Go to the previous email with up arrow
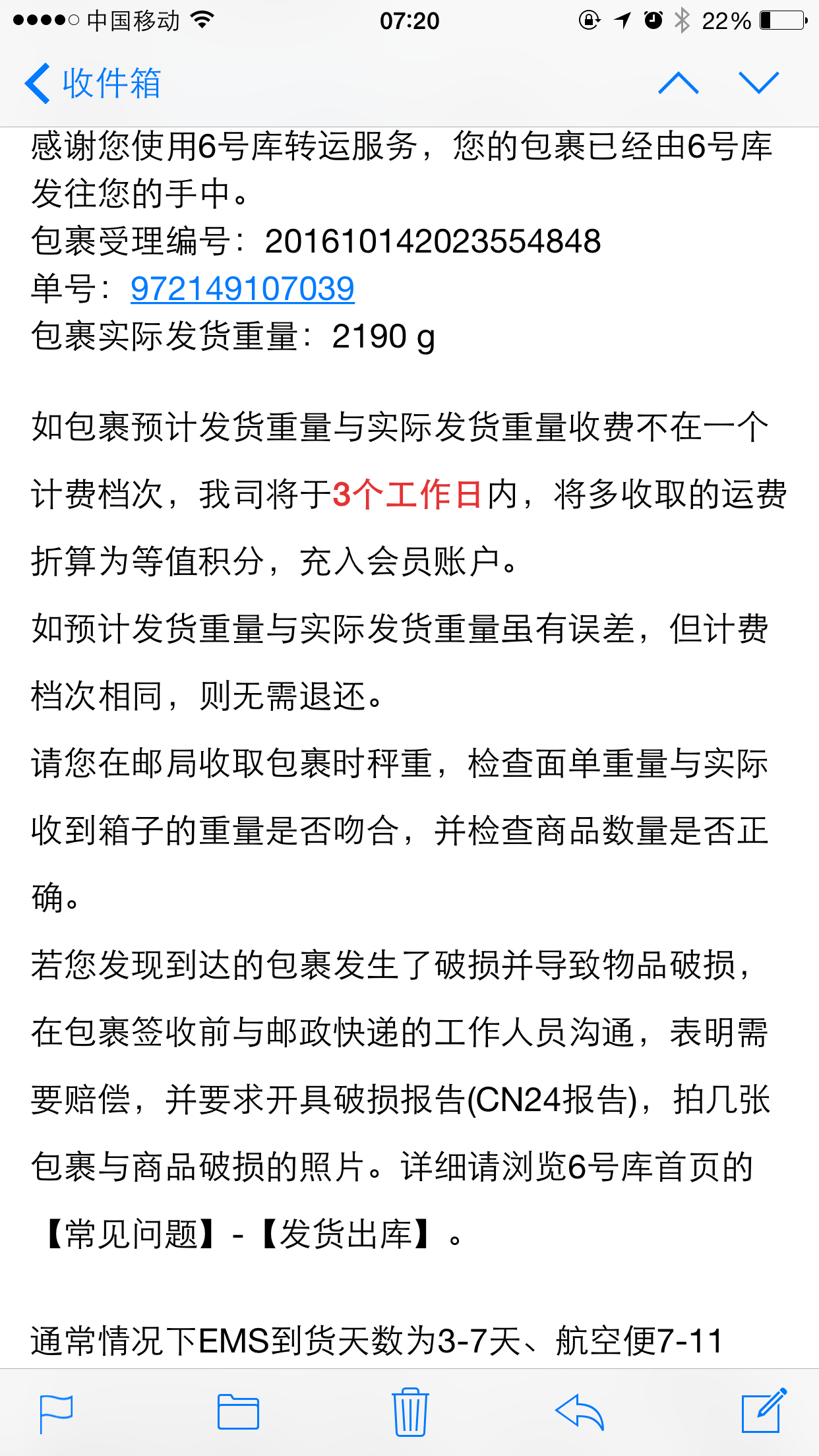Viewport: 819px width, 1456px height. click(x=679, y=83)
